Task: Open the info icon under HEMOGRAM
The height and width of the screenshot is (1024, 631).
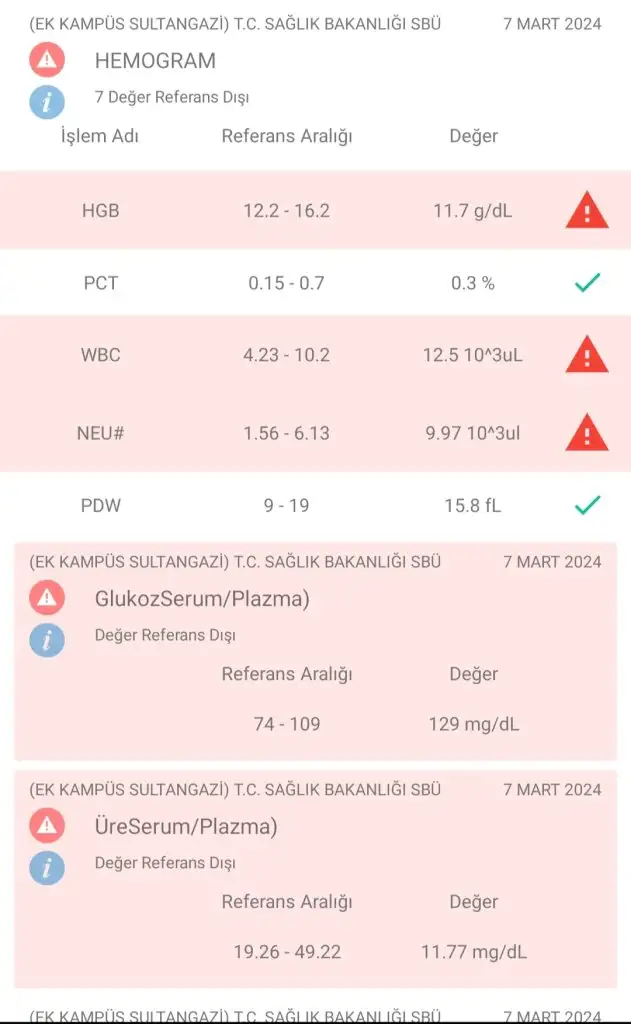Action: pos(47,103)
